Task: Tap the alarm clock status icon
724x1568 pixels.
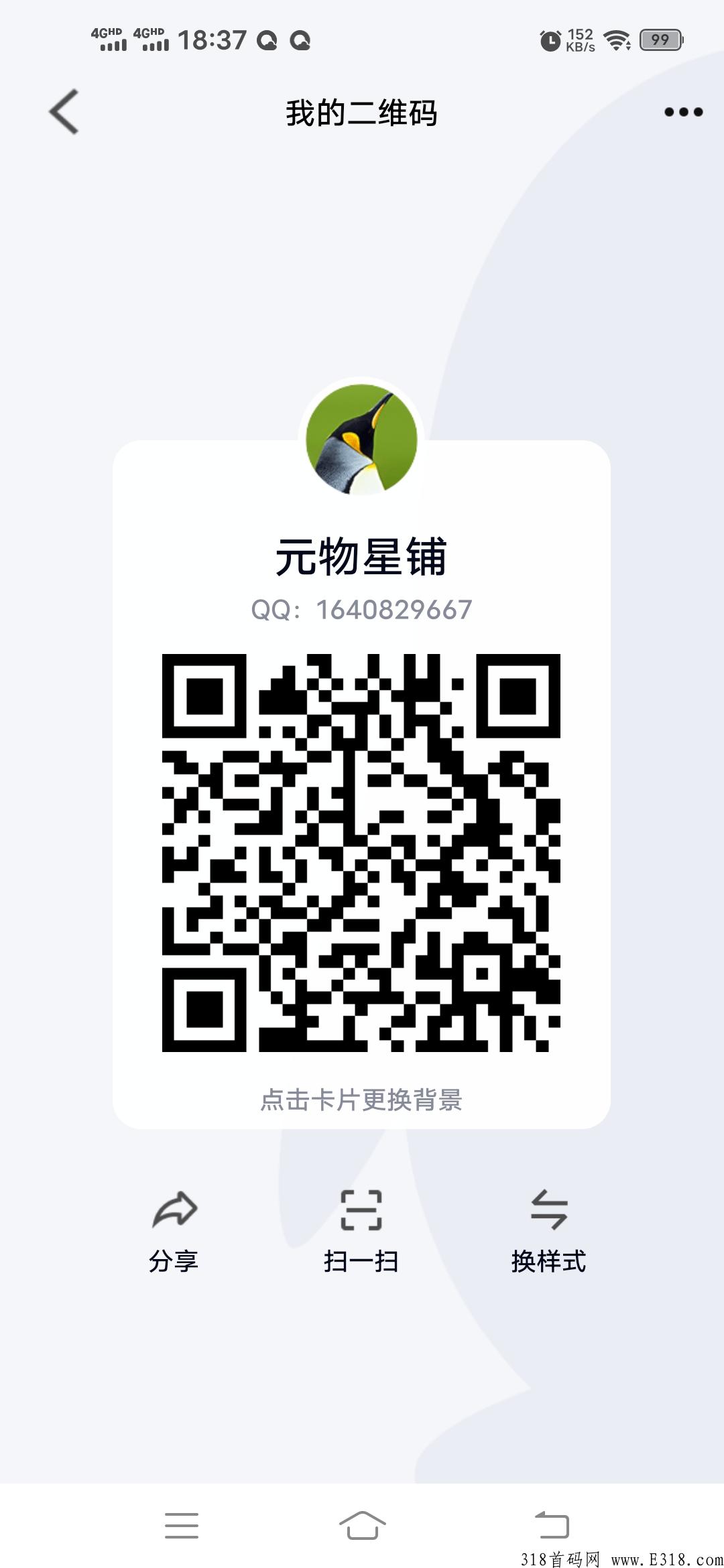Action: point(550,40)
